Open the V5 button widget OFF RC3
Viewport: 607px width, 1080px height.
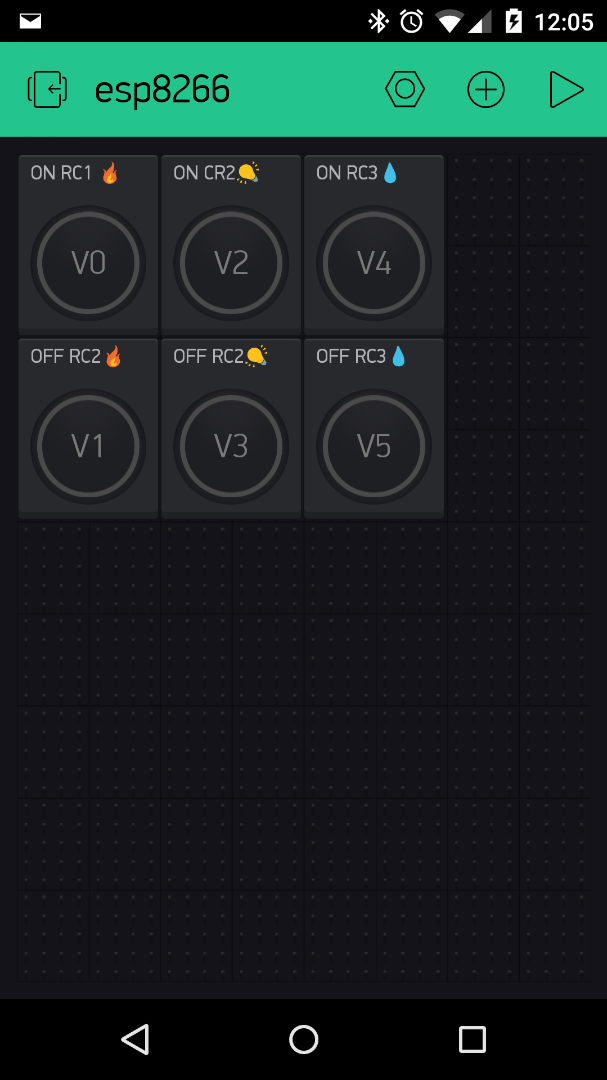click(x=373, y=428)
